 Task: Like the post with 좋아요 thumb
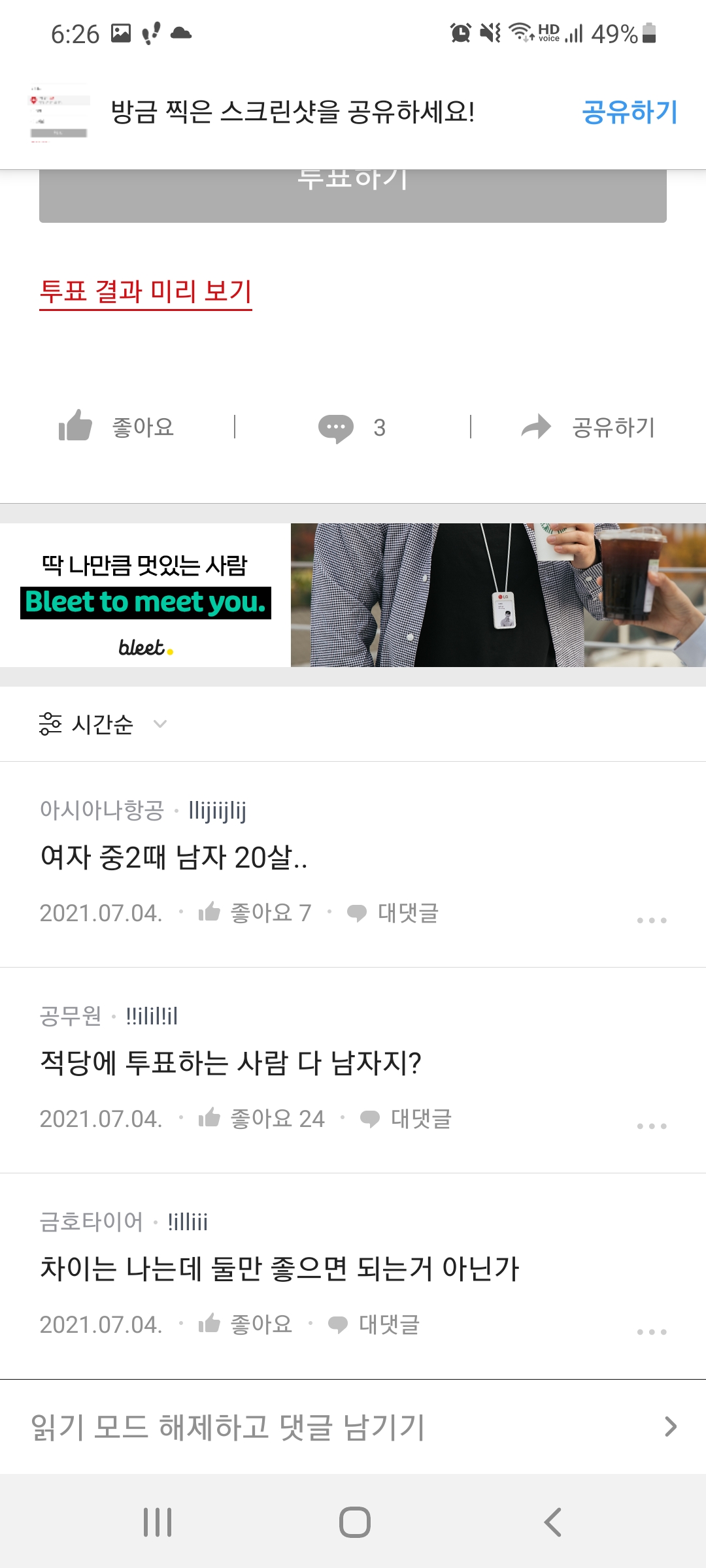click(x=116, y=427)
